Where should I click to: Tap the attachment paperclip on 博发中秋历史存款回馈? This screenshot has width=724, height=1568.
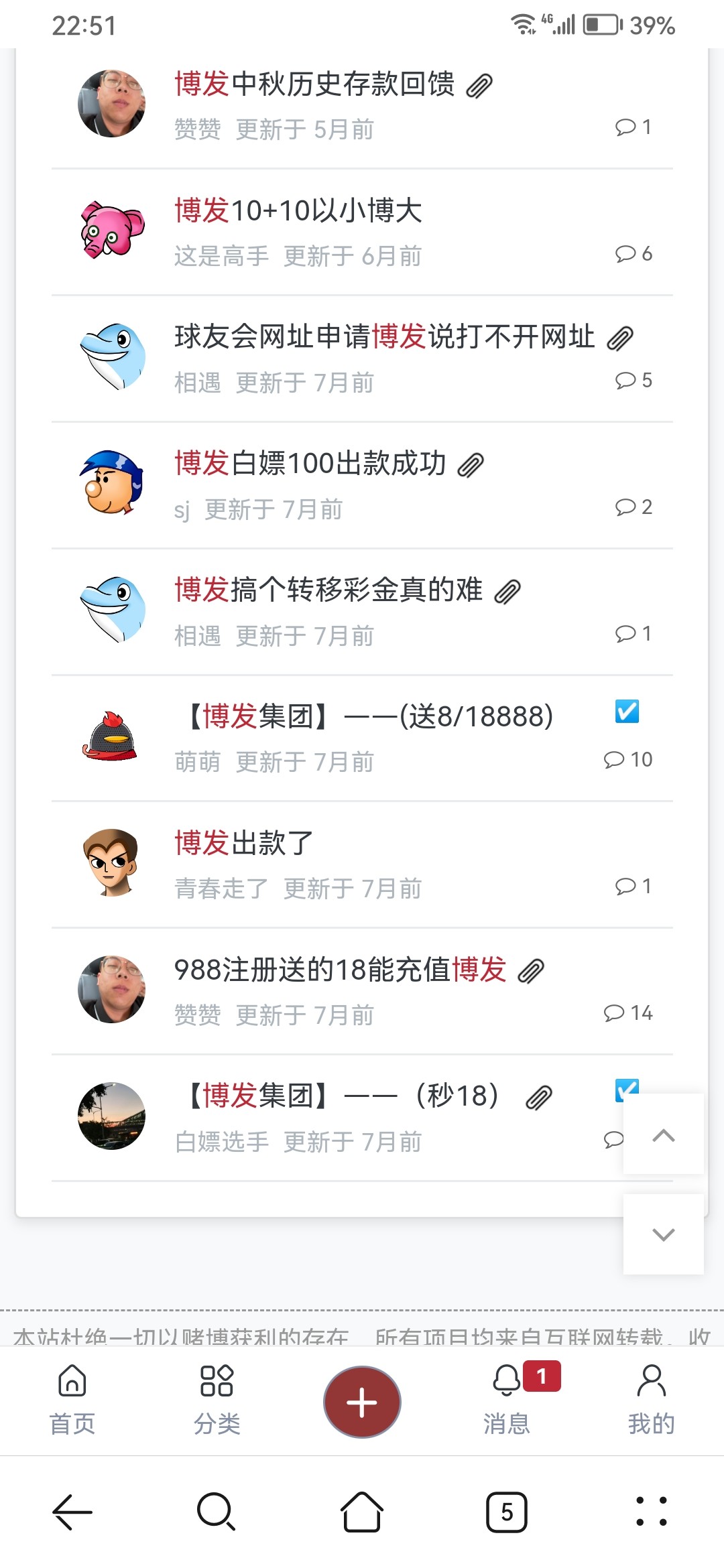click(479, 85)
